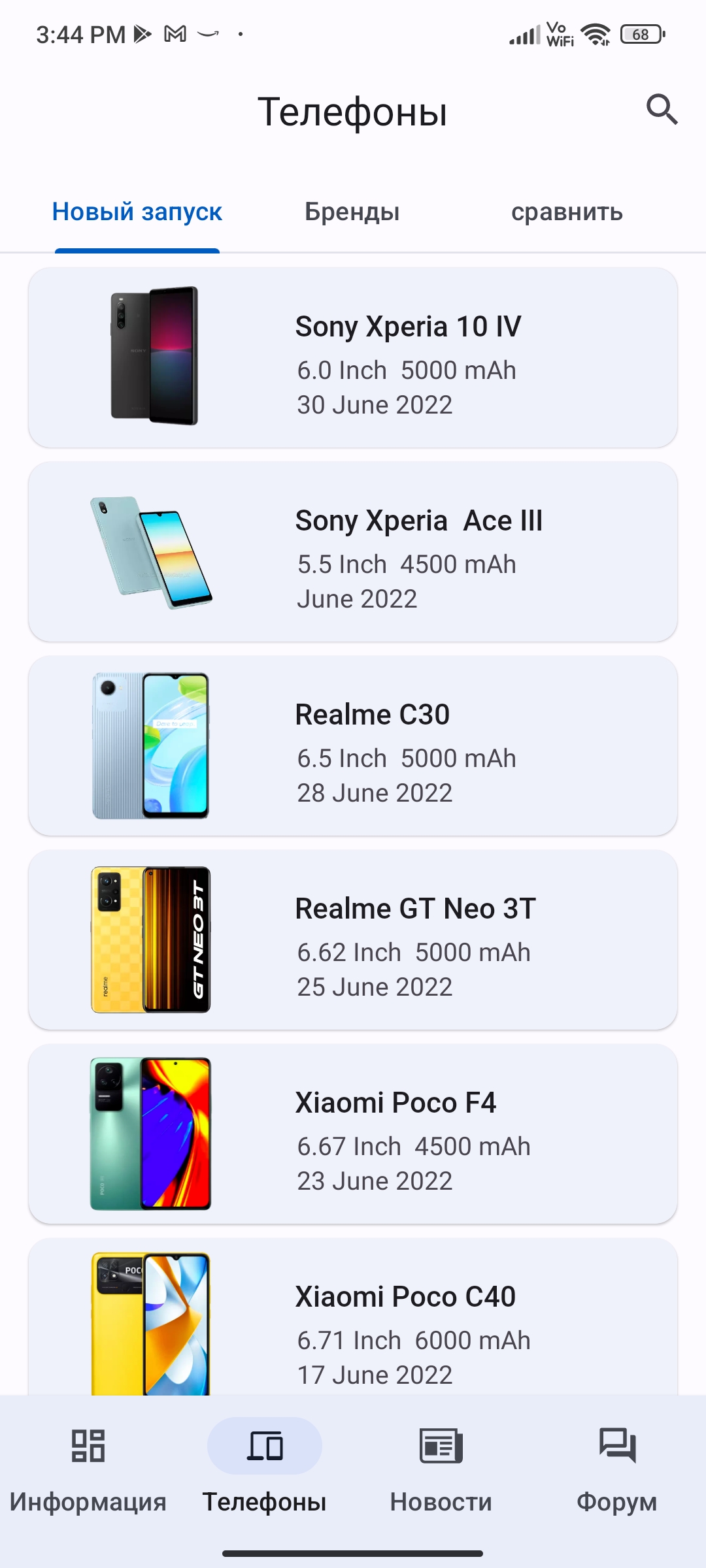View Realme C30 details

point(353,745)
